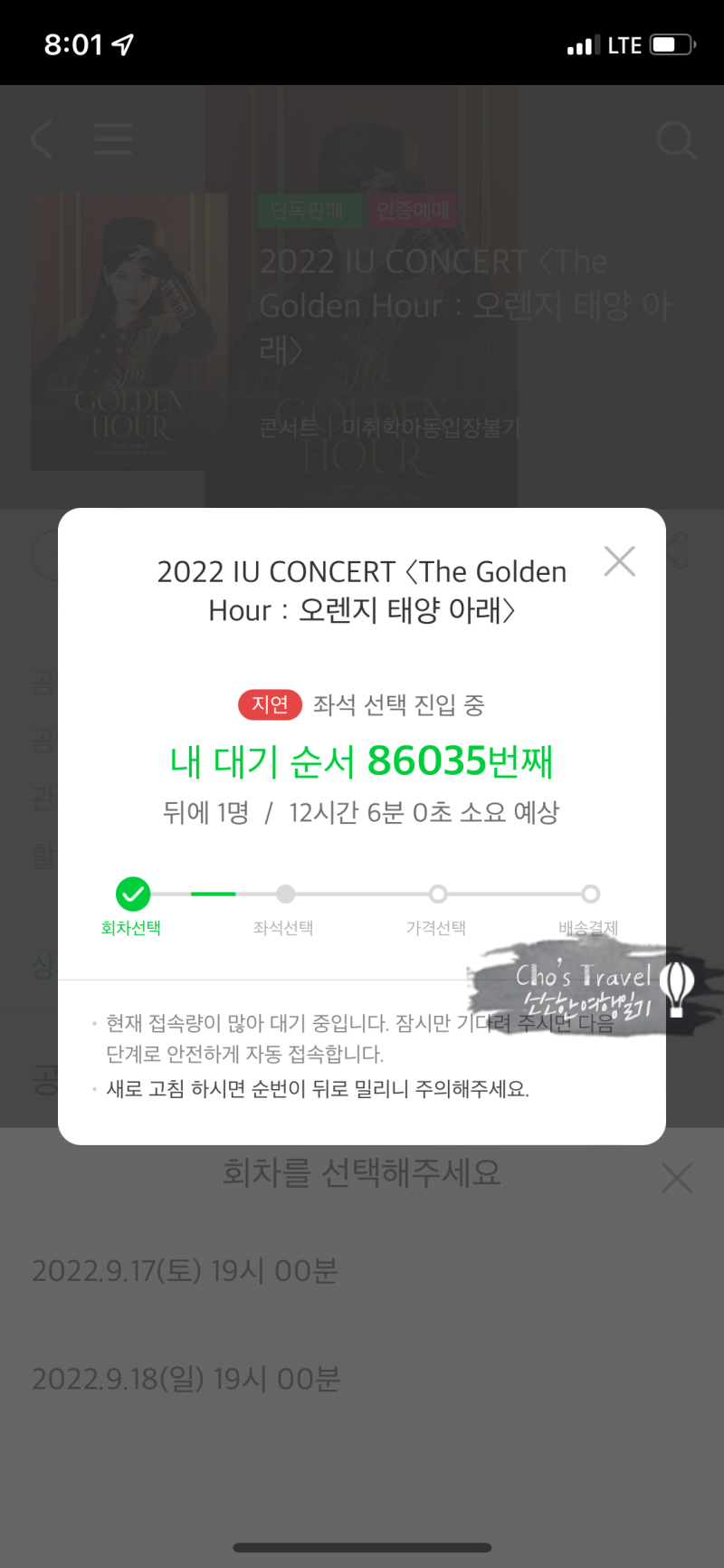724x1568 pixels.
Task: Open the search icon
Action: point(675,140)
